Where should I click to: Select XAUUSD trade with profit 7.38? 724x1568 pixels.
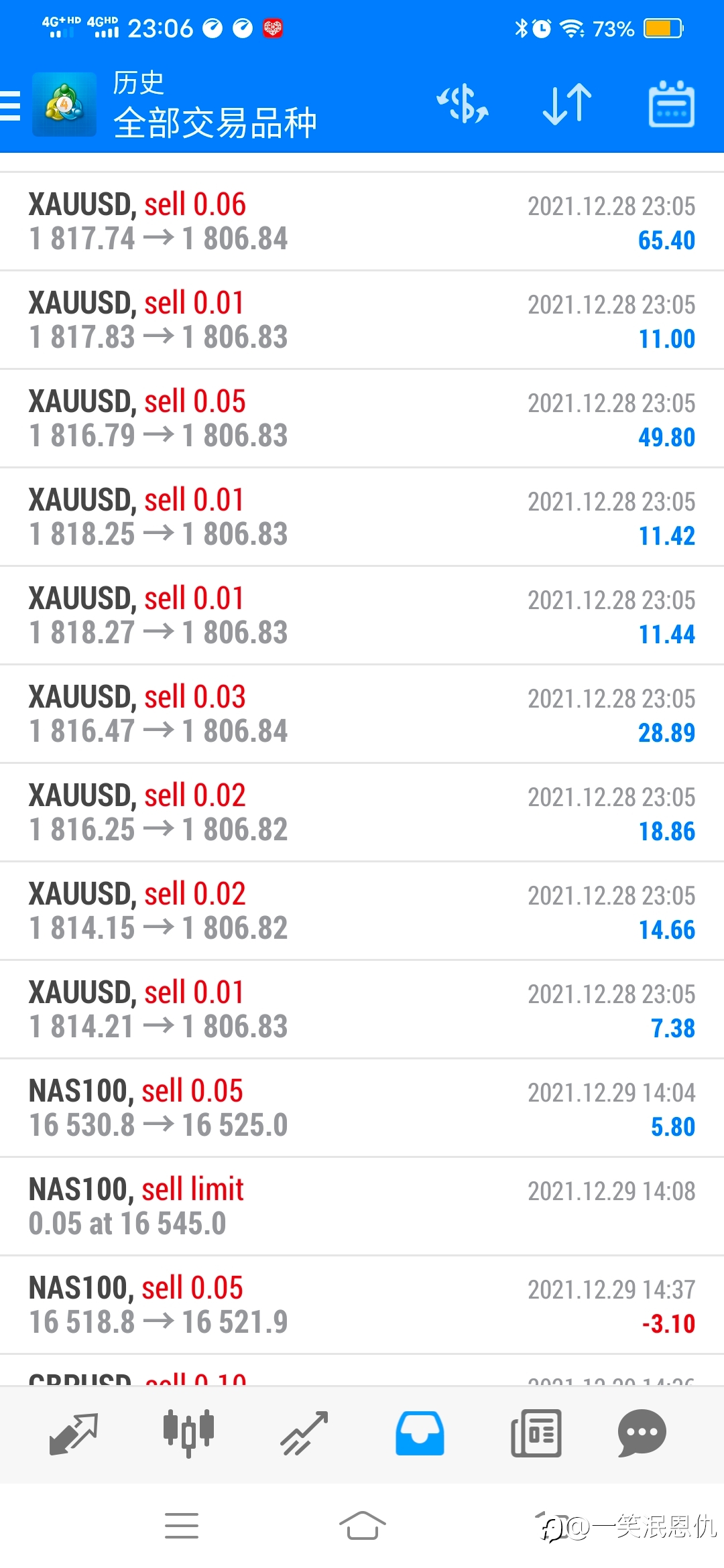(x=362, y=1010)
